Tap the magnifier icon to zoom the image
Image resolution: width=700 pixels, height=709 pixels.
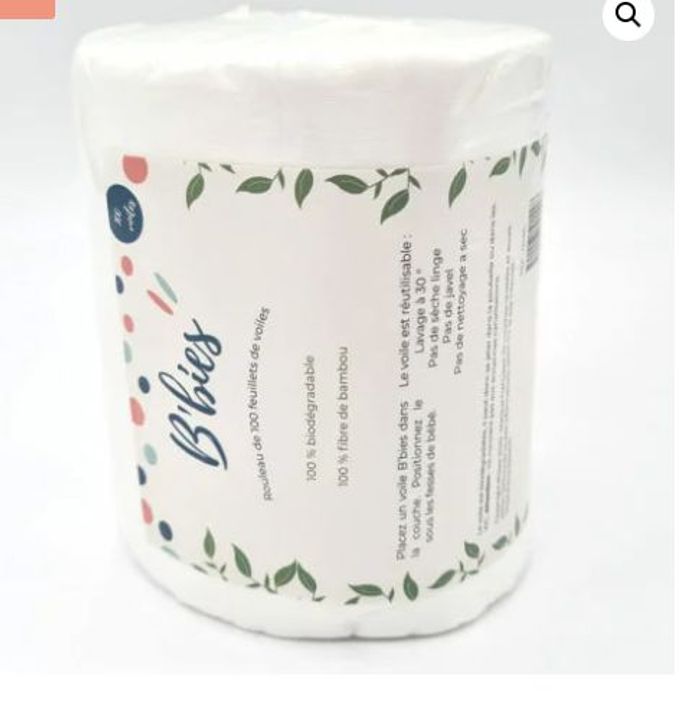(x=628, y=15)
